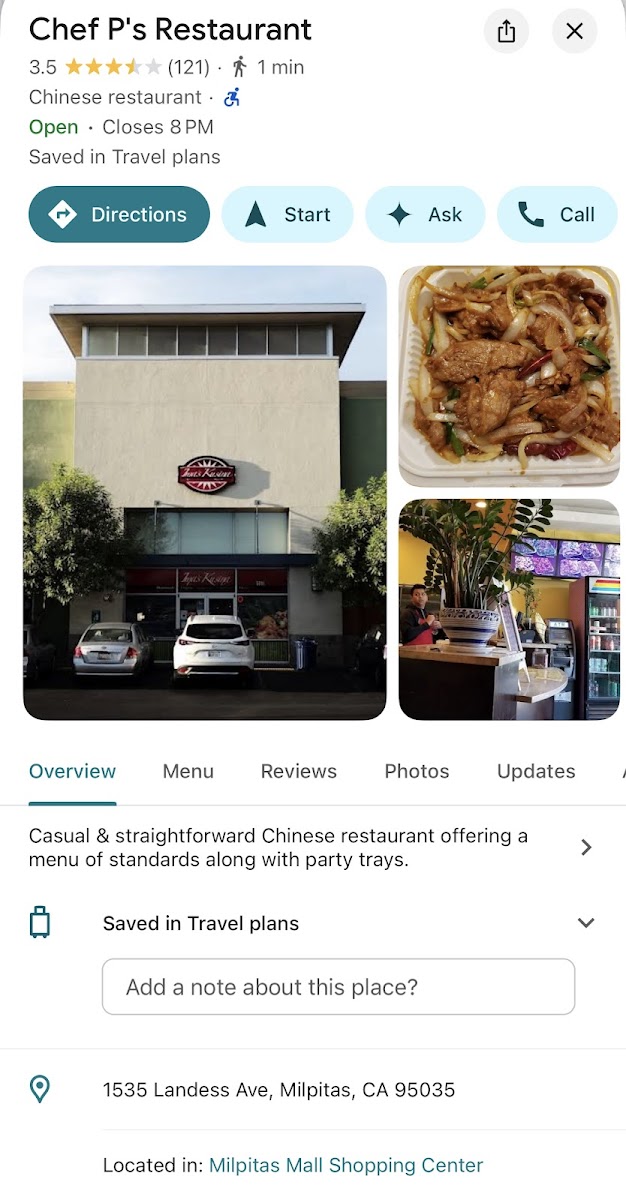Open Milpitas Mall Shopping Center link
626x1200 pixels.
(345, 1165)
